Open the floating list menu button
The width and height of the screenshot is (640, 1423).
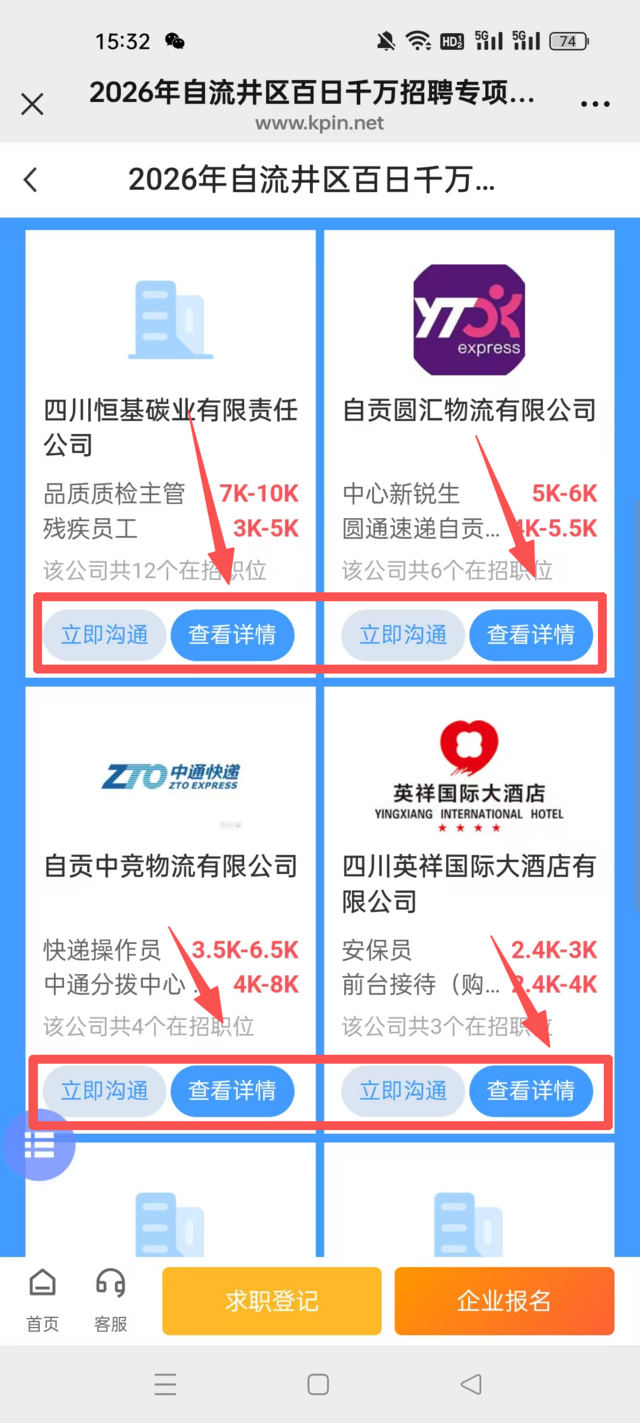pos(39,1145)
